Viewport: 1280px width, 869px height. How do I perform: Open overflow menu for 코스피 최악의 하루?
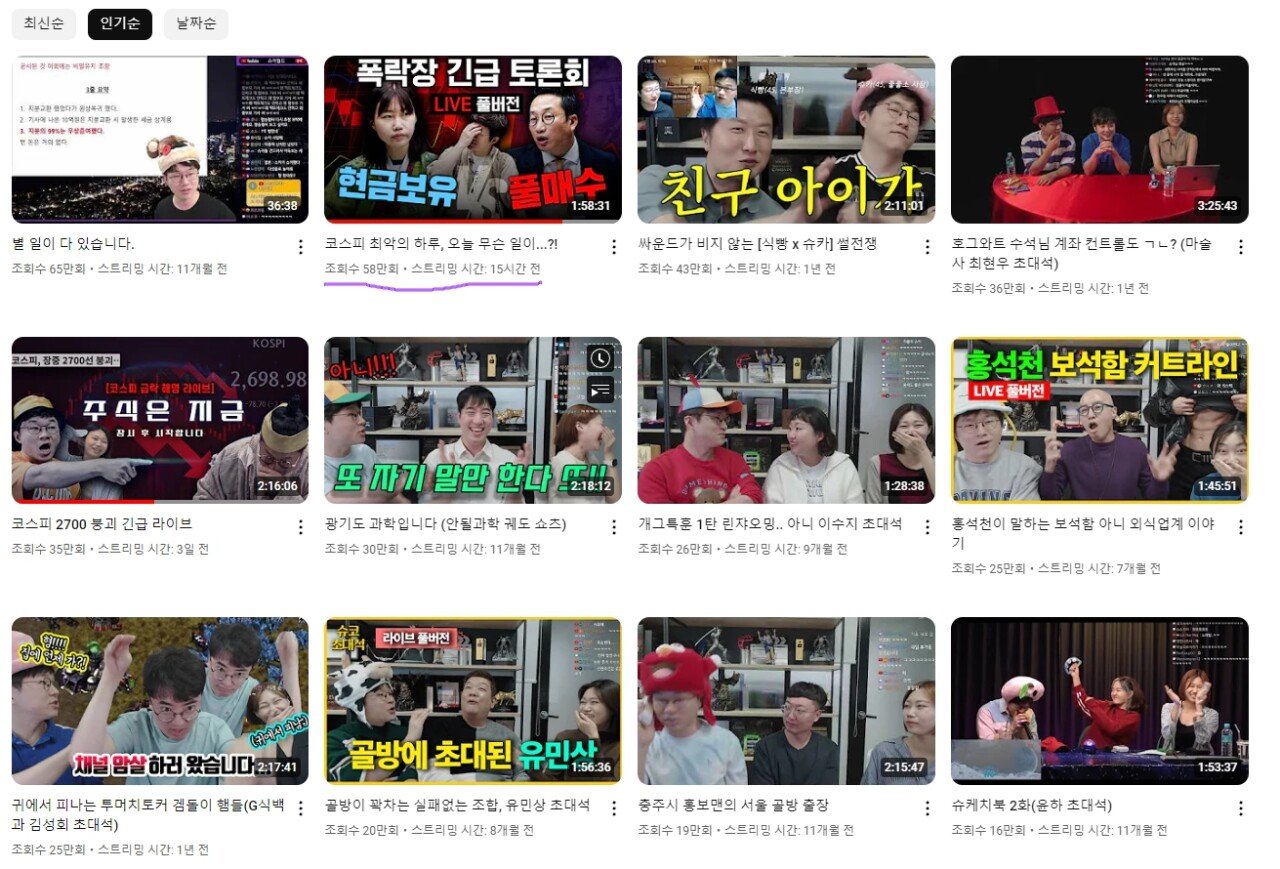click(614, 246)
